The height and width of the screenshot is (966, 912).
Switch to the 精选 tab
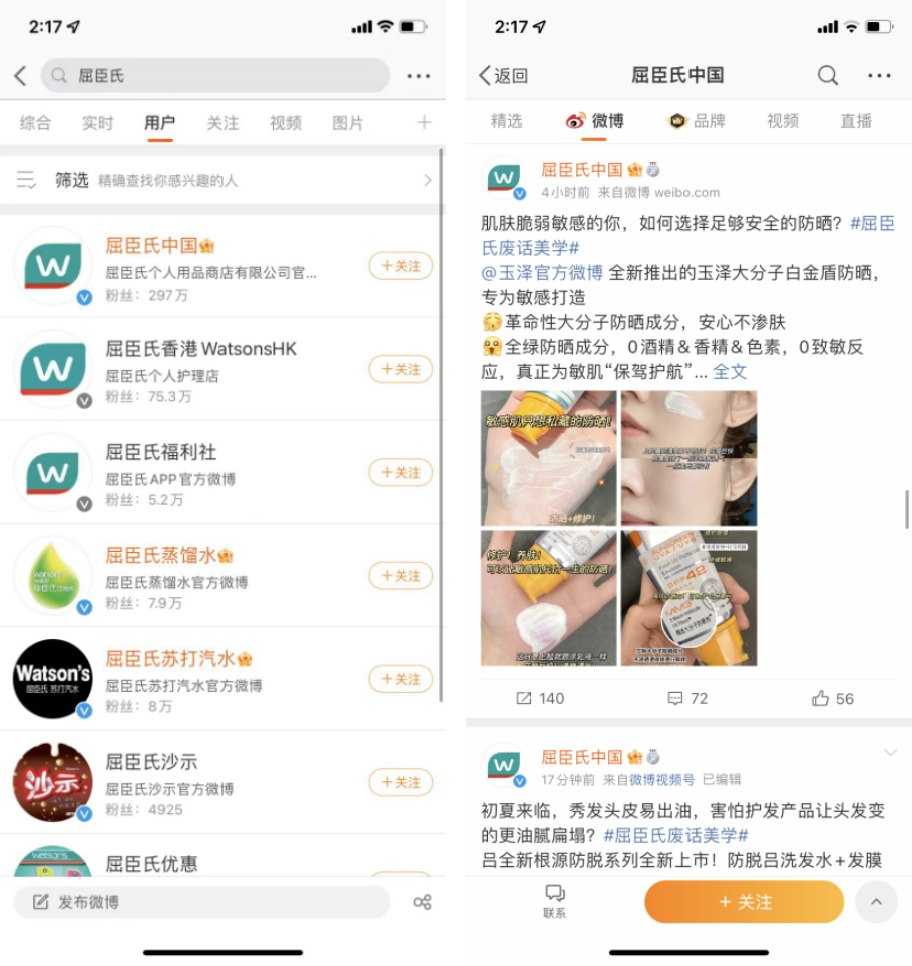click(x=506, y=121)
